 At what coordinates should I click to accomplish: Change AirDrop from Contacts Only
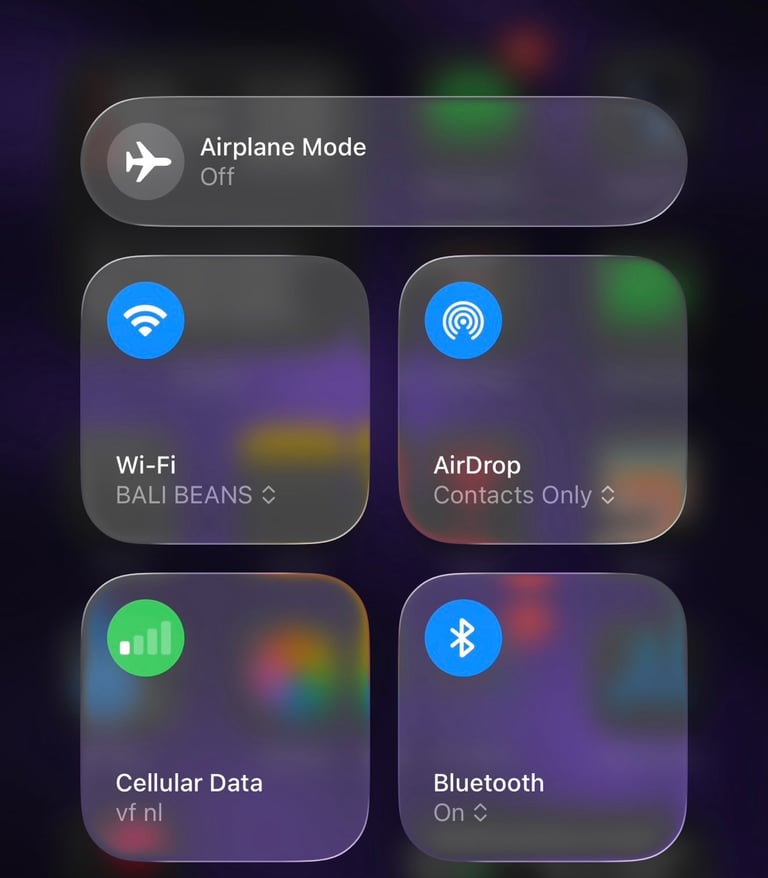pyautogui.click(x=524, y=494)
